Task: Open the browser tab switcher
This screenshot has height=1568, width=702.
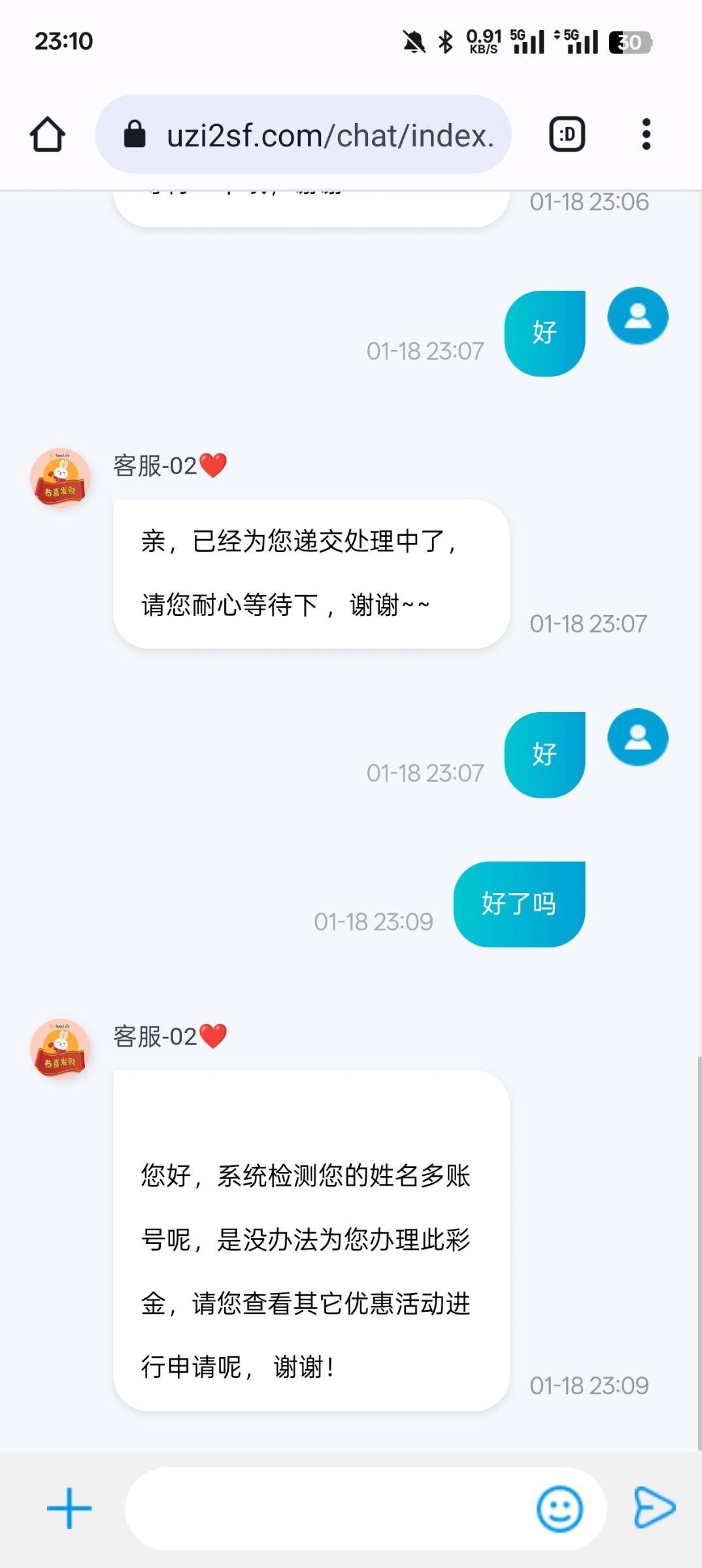Action: click(567, 135)
